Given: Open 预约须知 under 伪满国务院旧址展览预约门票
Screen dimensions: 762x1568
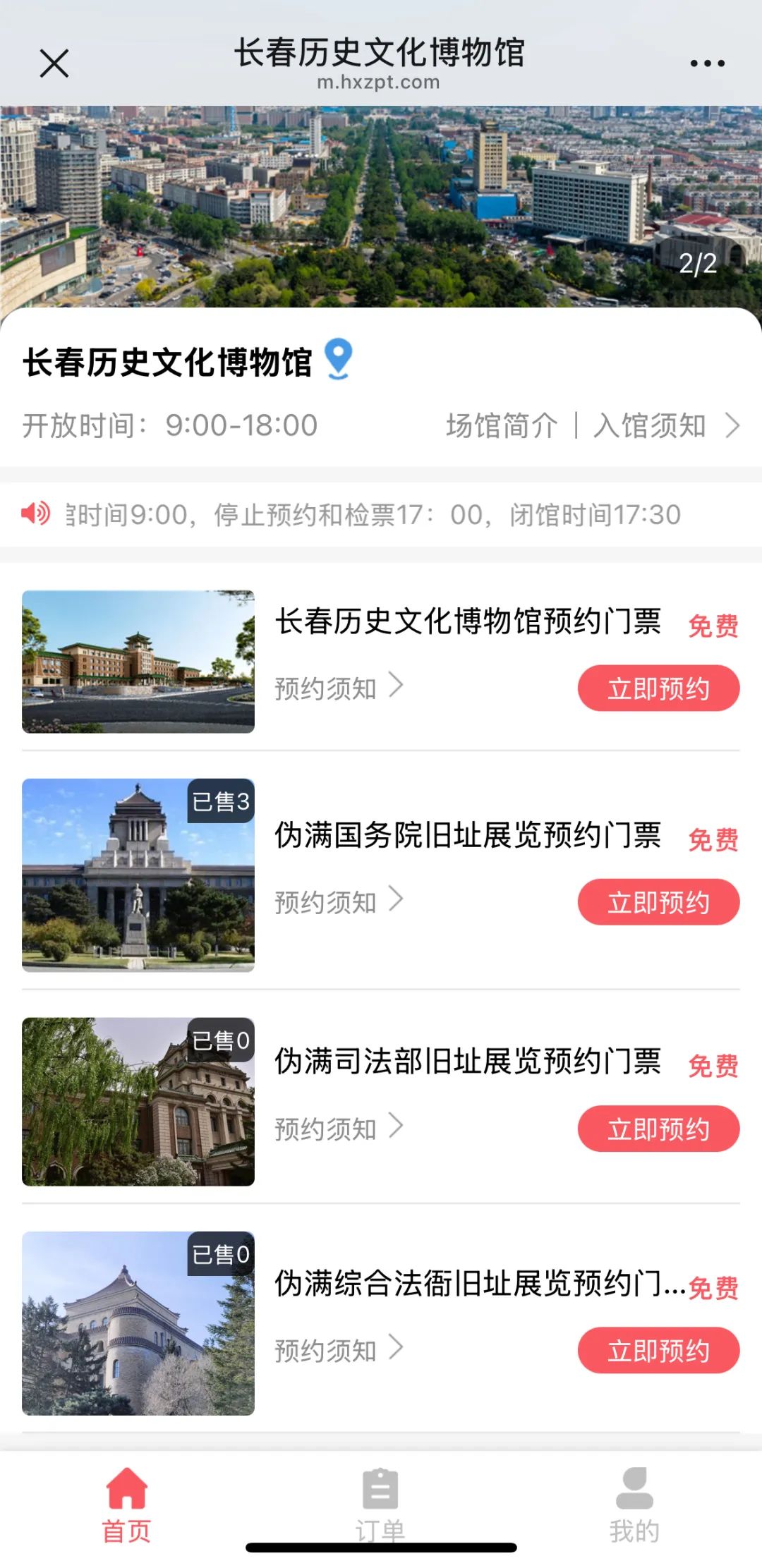Looking at the screenshot, I should coord(339,901).
